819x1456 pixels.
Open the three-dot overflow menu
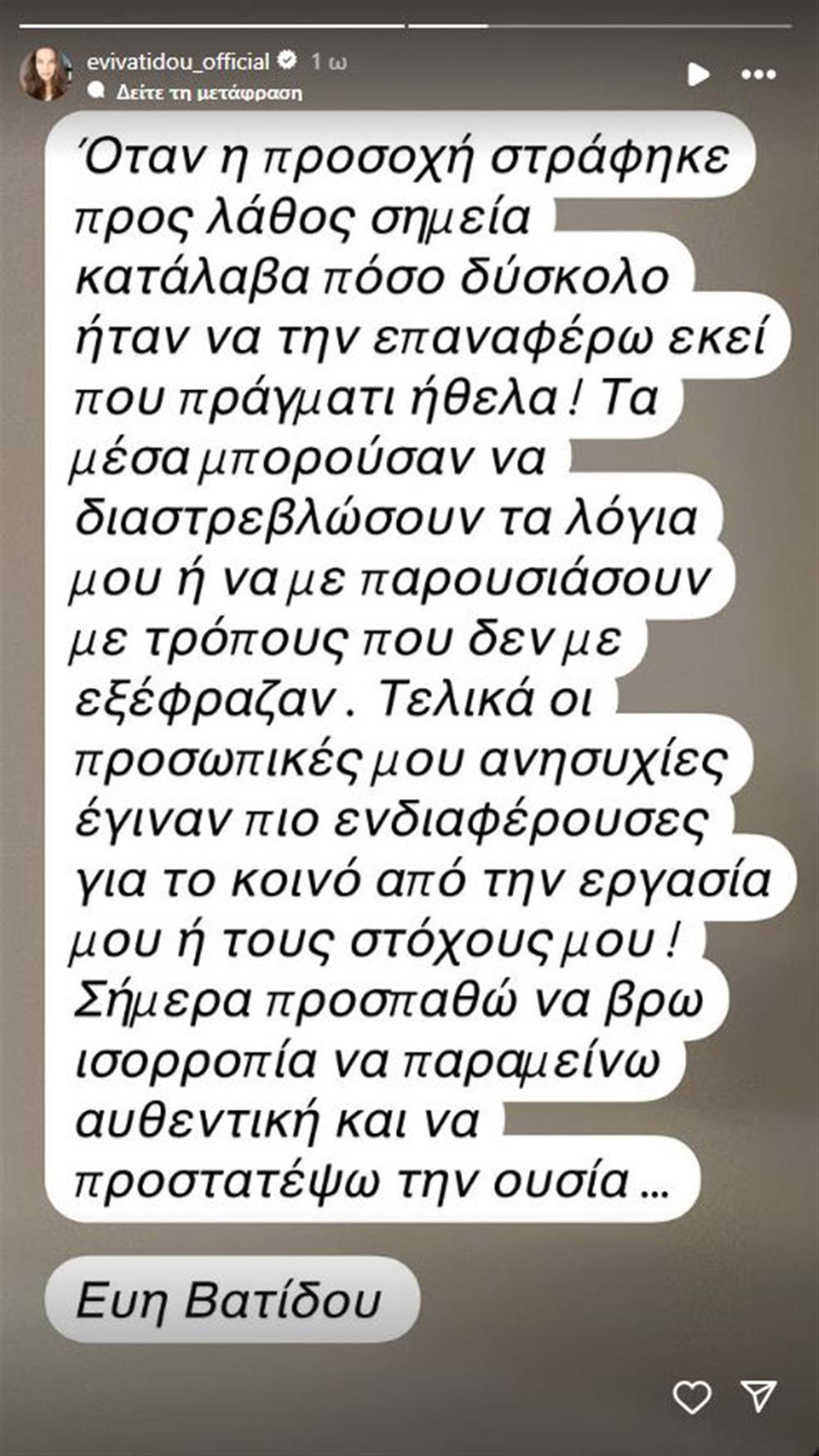pyautogui.click(x=758, y=75)
